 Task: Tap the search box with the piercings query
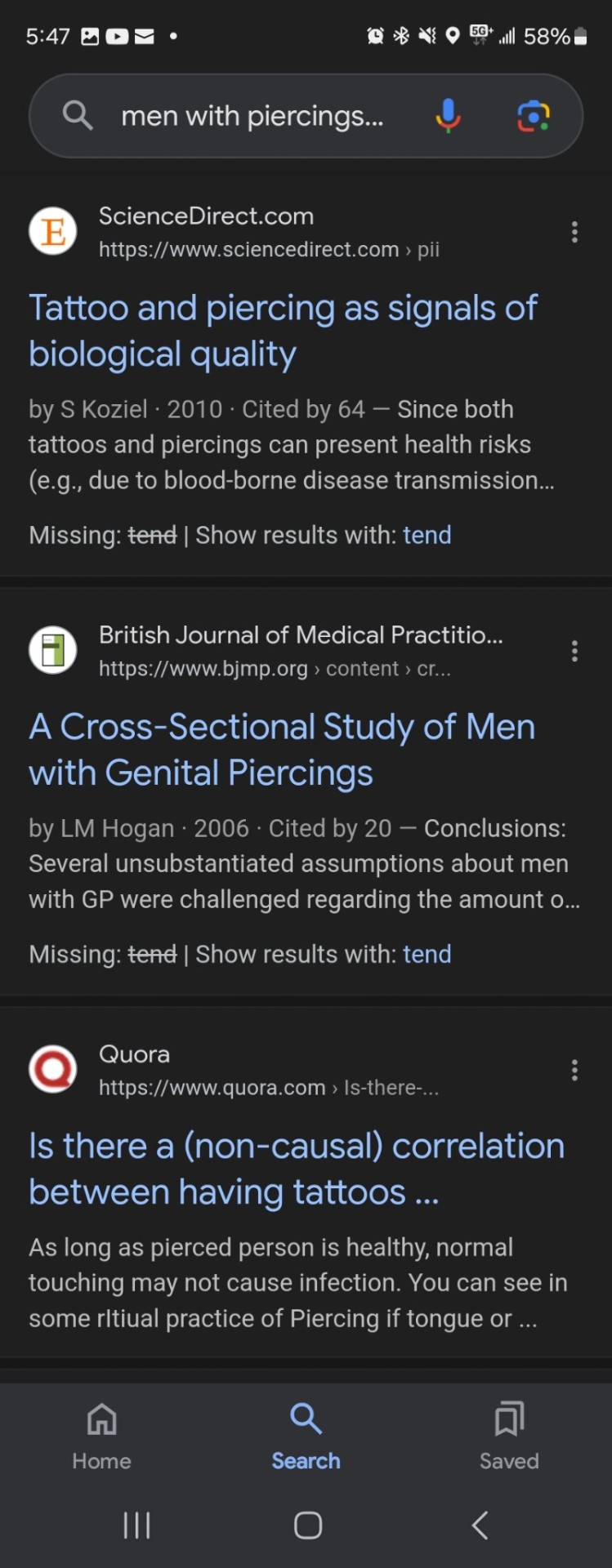[252, 116]
